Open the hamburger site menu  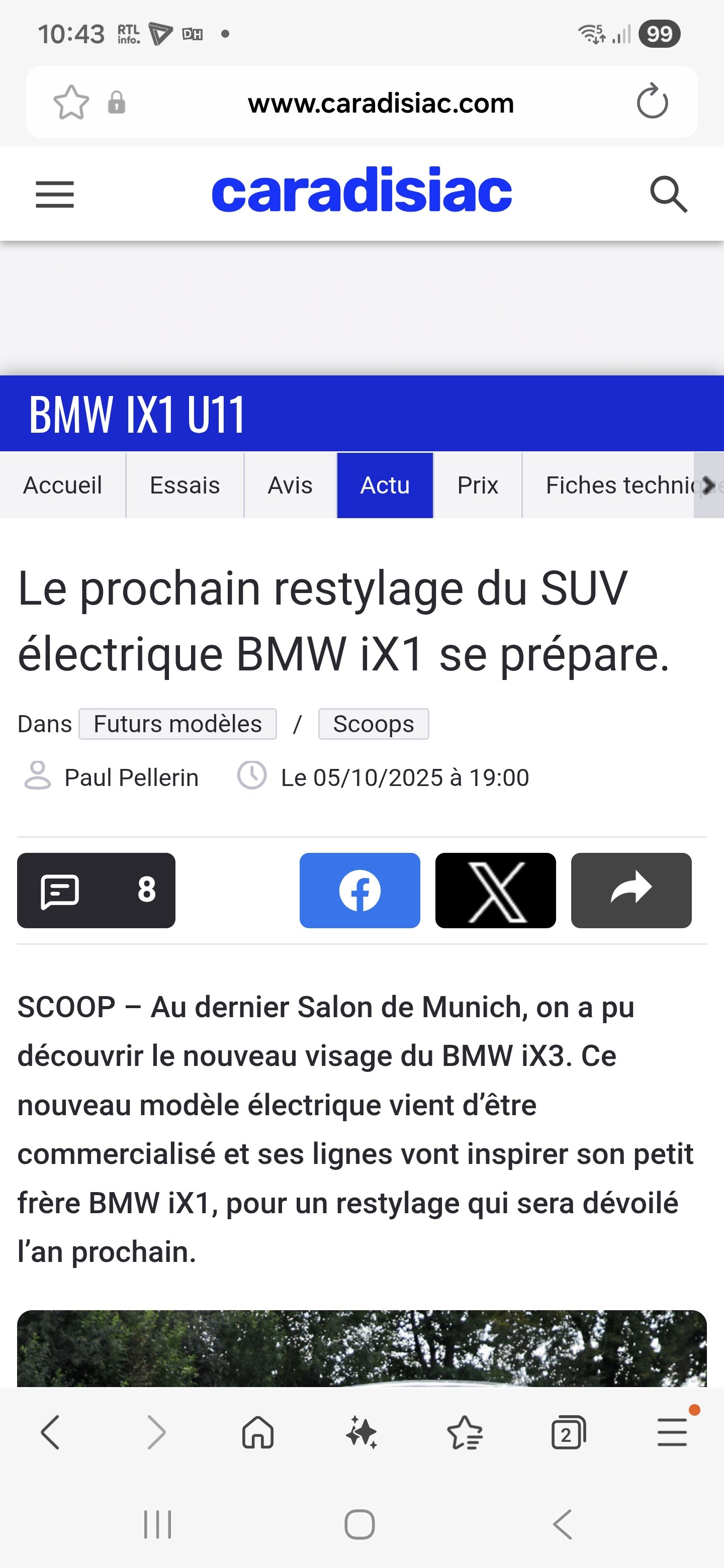(55, 194)
